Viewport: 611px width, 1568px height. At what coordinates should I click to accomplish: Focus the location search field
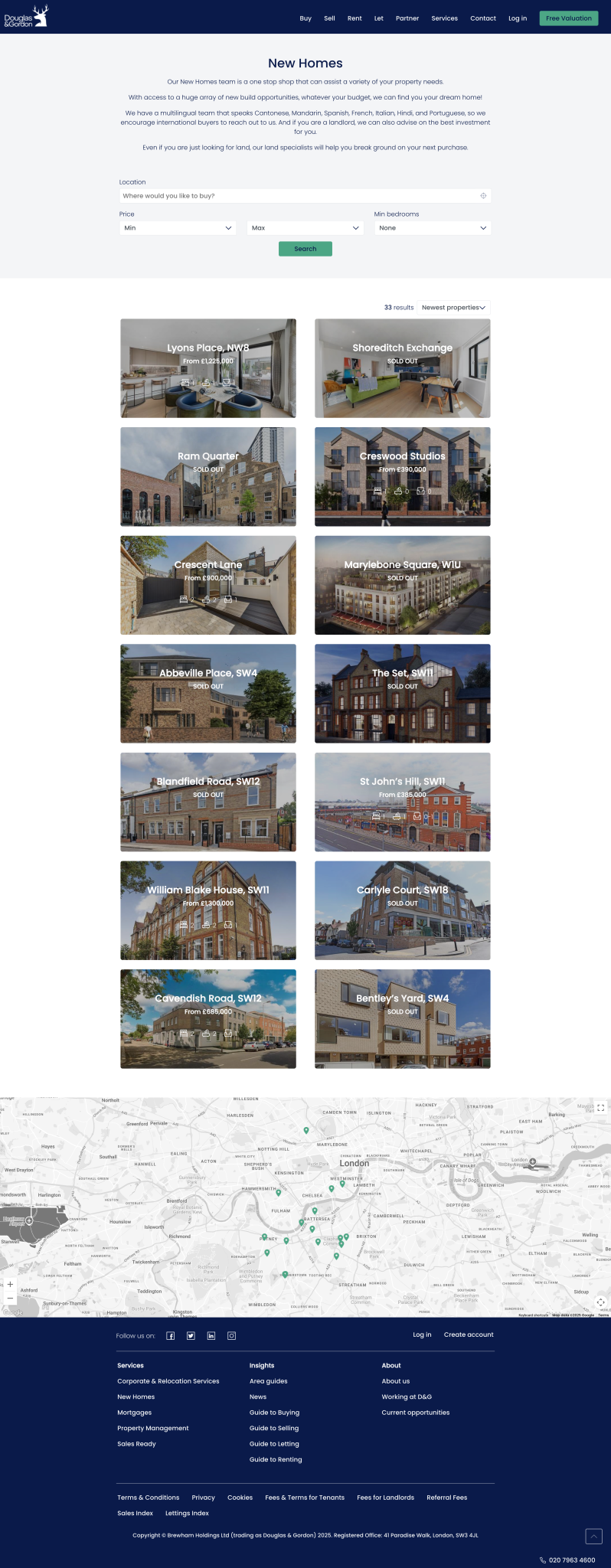coord(299,196)
